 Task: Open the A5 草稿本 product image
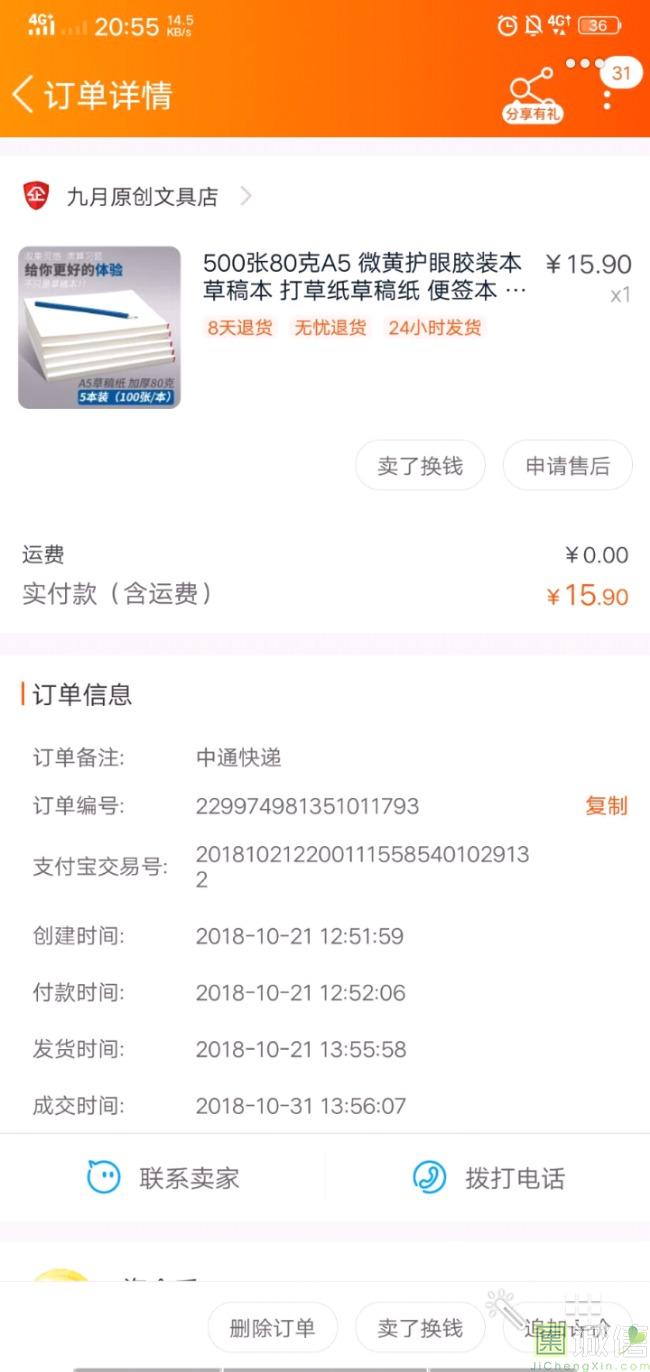[99, 327]
